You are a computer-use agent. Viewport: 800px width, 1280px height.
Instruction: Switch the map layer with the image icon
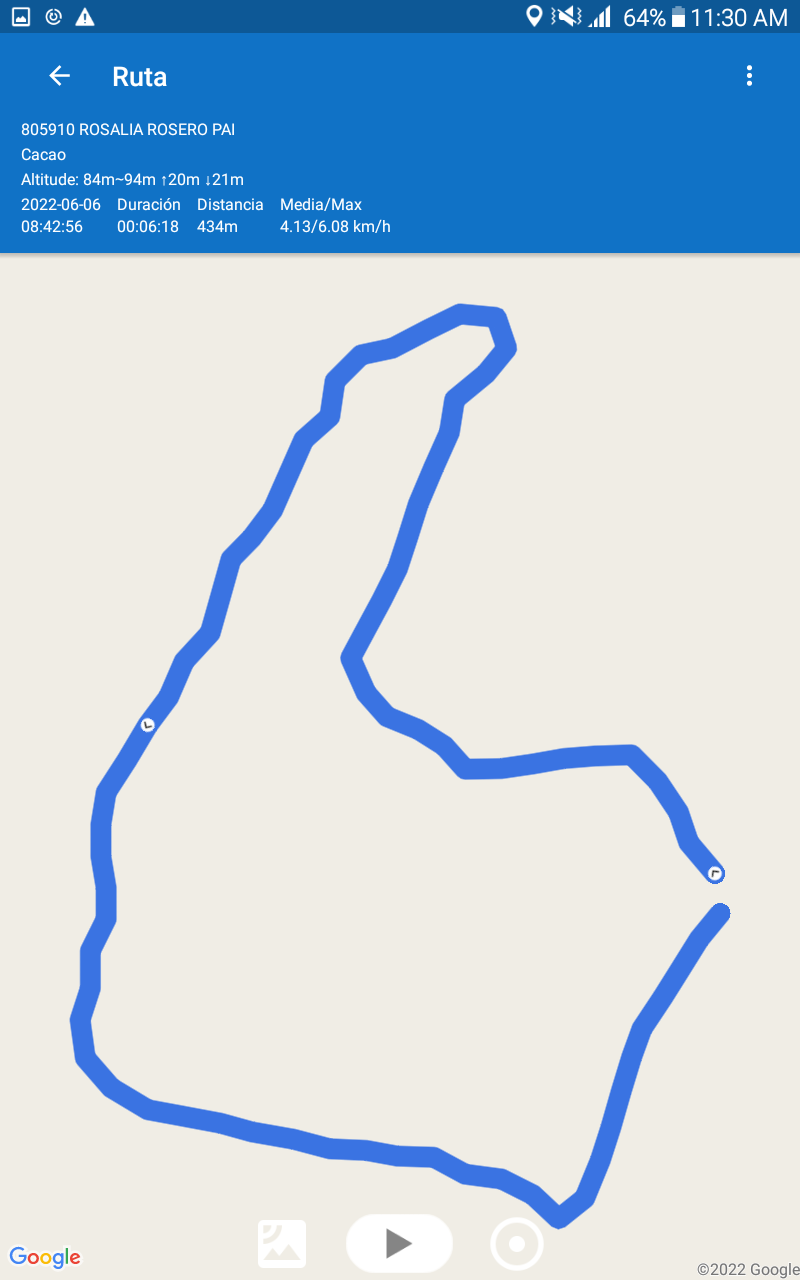coord(282,1244)
